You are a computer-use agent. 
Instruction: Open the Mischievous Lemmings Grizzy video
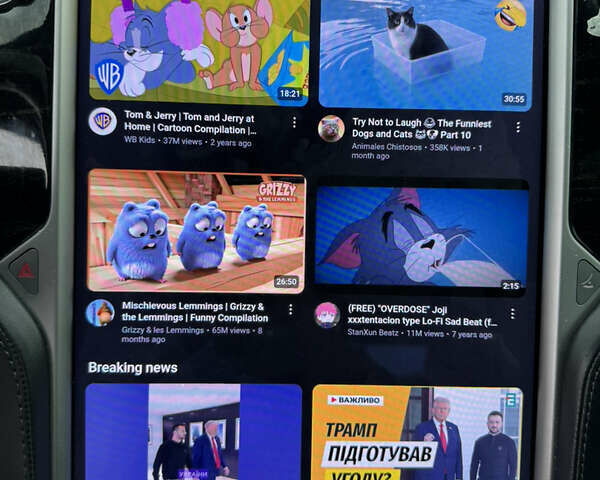tap(195, 230)
